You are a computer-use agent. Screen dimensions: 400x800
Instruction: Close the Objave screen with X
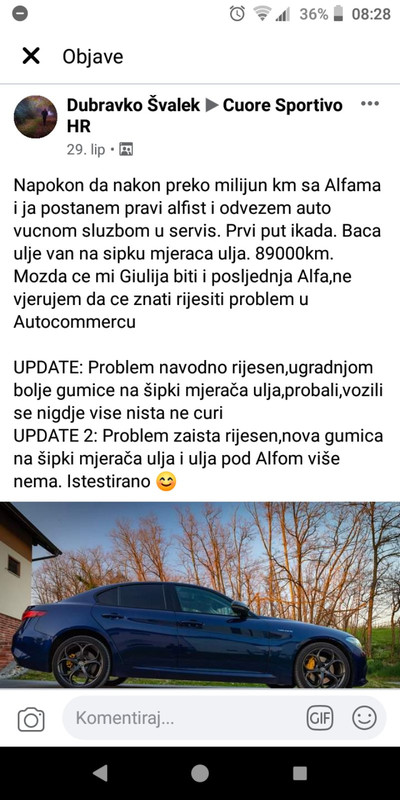point(31,56)
